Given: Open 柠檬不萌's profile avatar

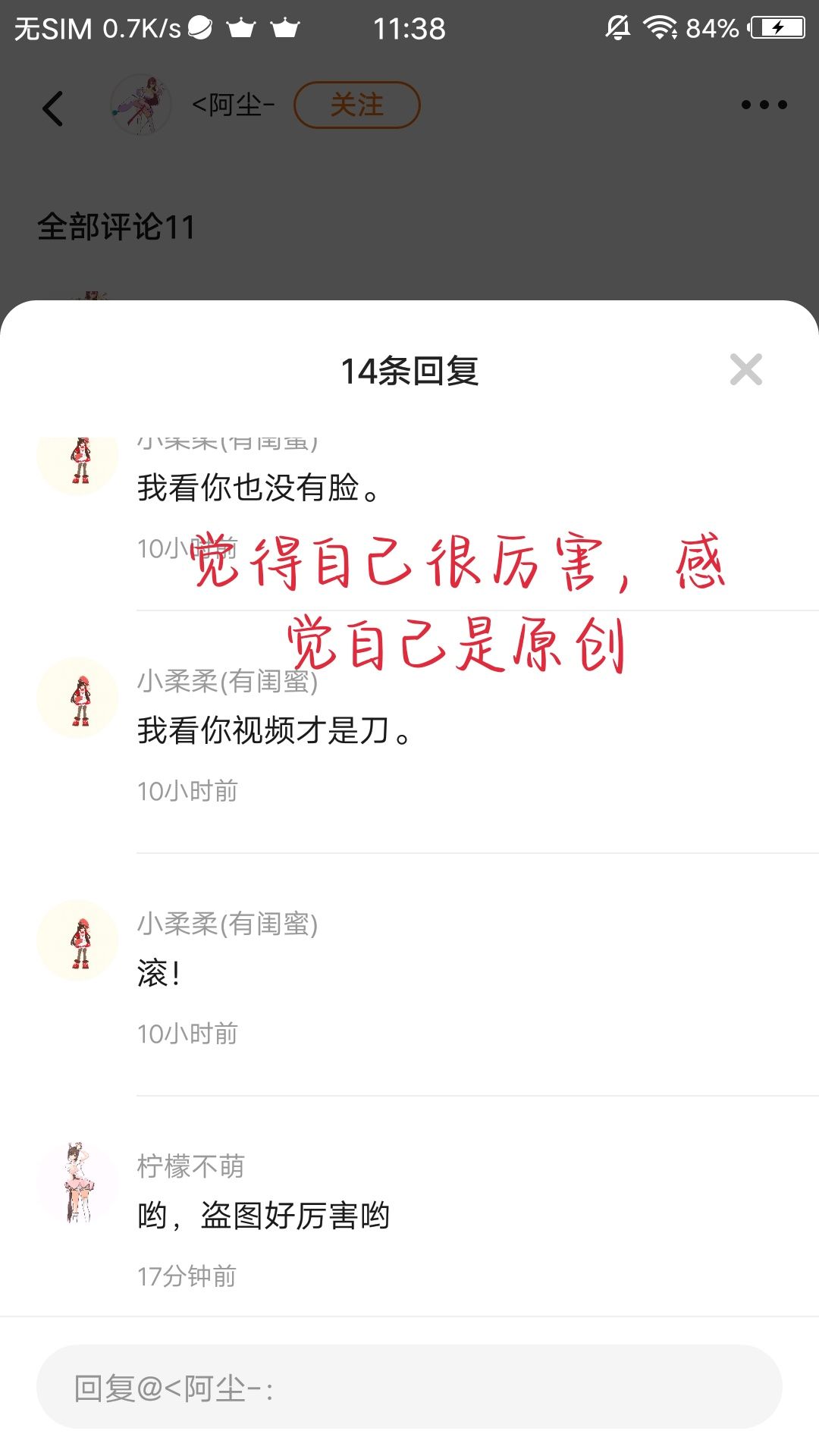Looking at the screenshot, I should click(x=78, y=1183).
